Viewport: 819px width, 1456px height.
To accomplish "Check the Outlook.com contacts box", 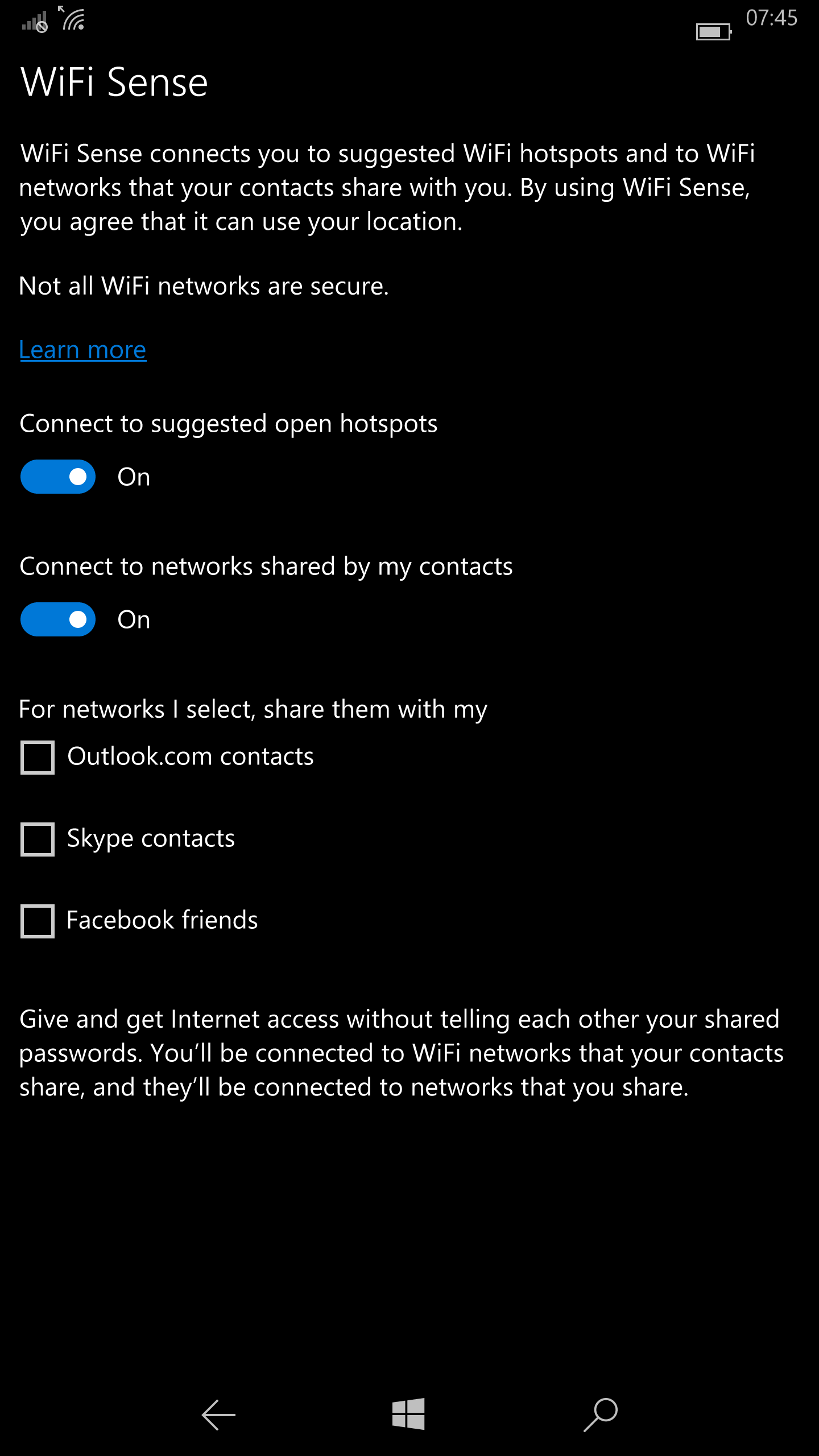I will [38, 757].
